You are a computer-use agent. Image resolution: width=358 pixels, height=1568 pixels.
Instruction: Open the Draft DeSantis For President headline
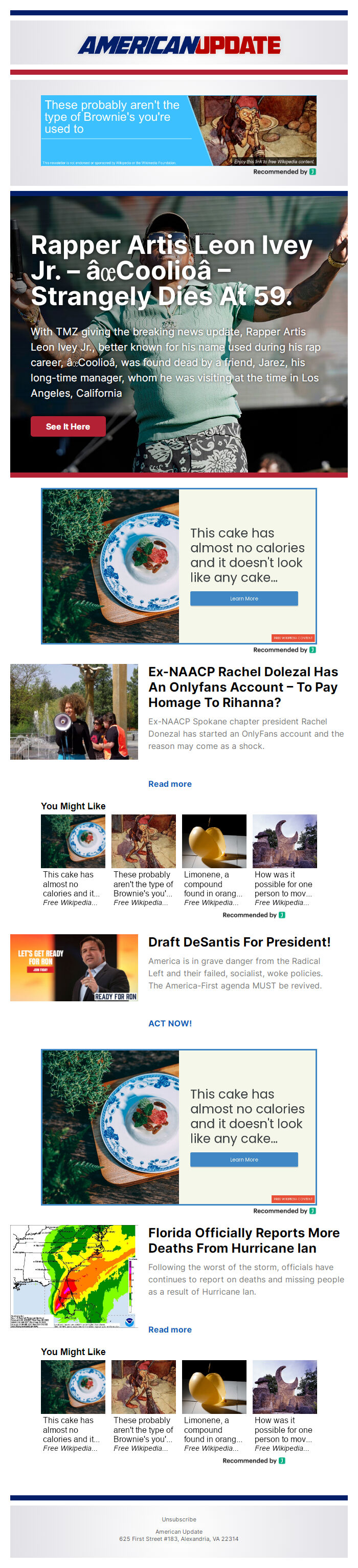[x=239, y=941]
